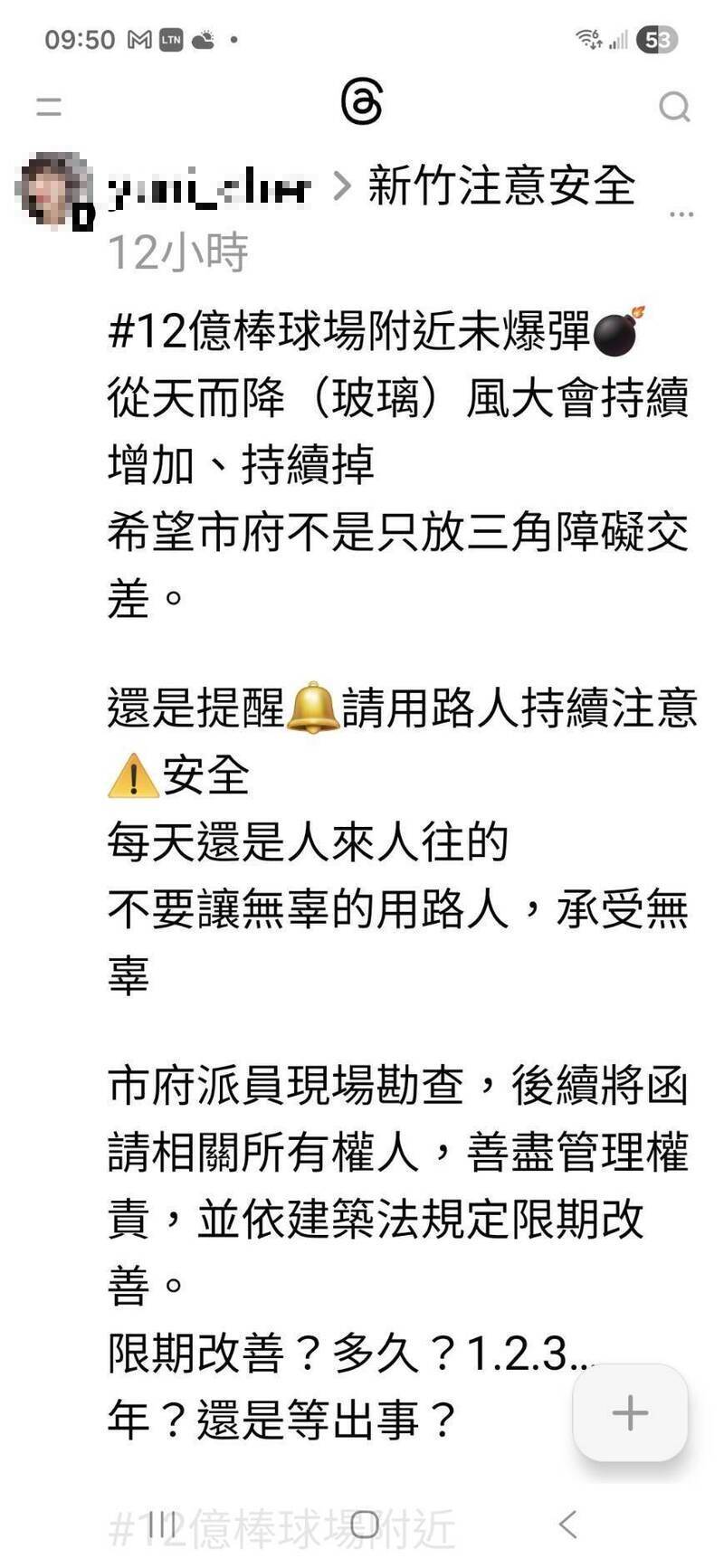Tap the Threads logo at top
This screenshot has width=724, height=1568.
362,102
